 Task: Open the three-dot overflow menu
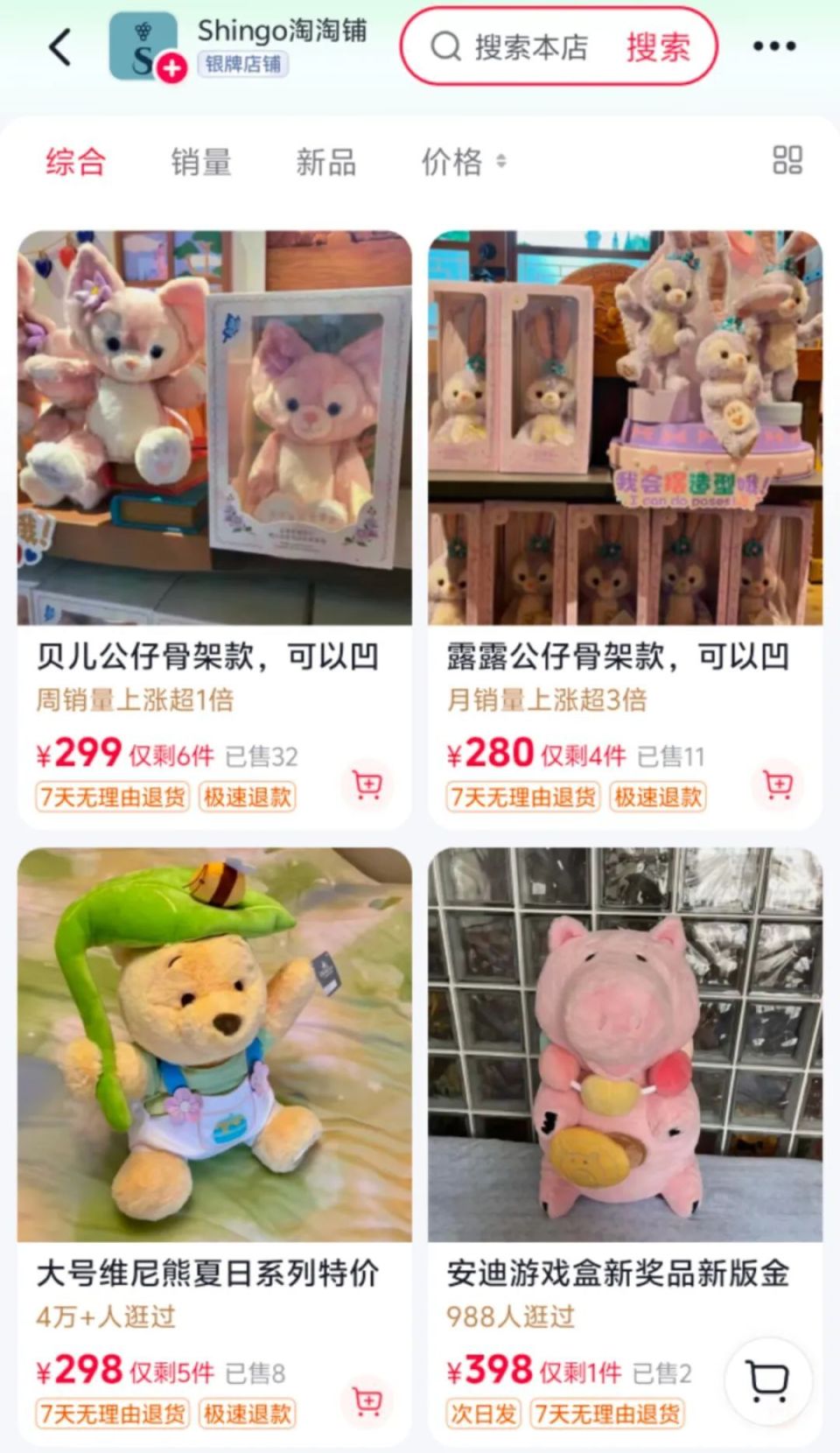coord(774,46)
